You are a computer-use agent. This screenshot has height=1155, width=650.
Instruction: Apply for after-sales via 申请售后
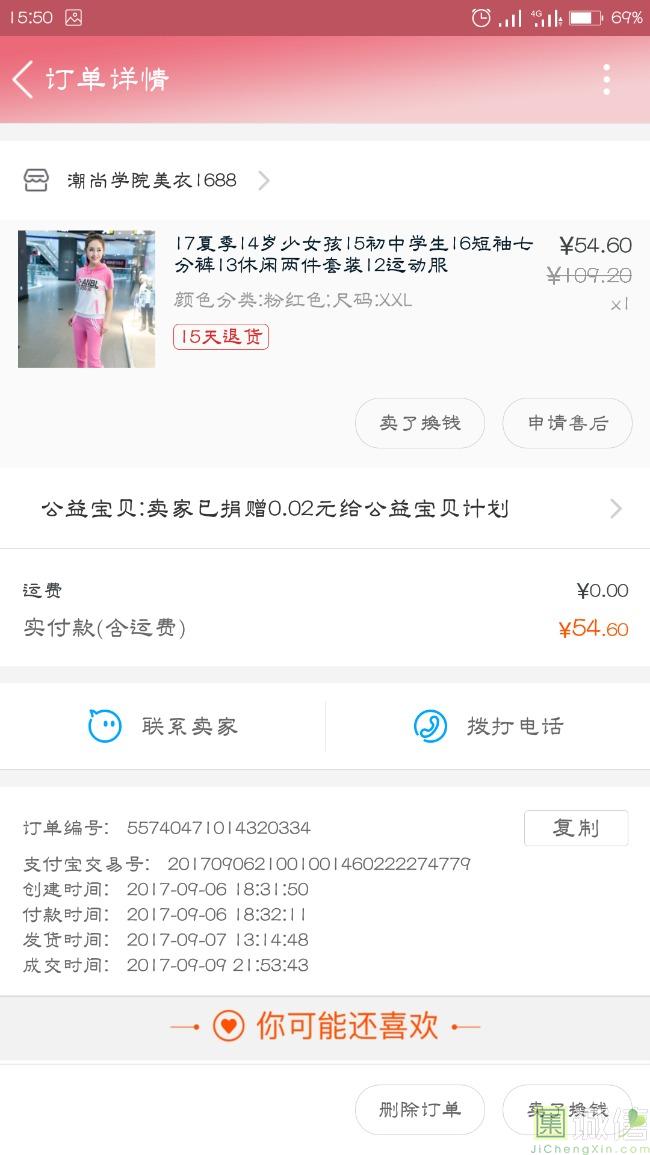point(567,423)
